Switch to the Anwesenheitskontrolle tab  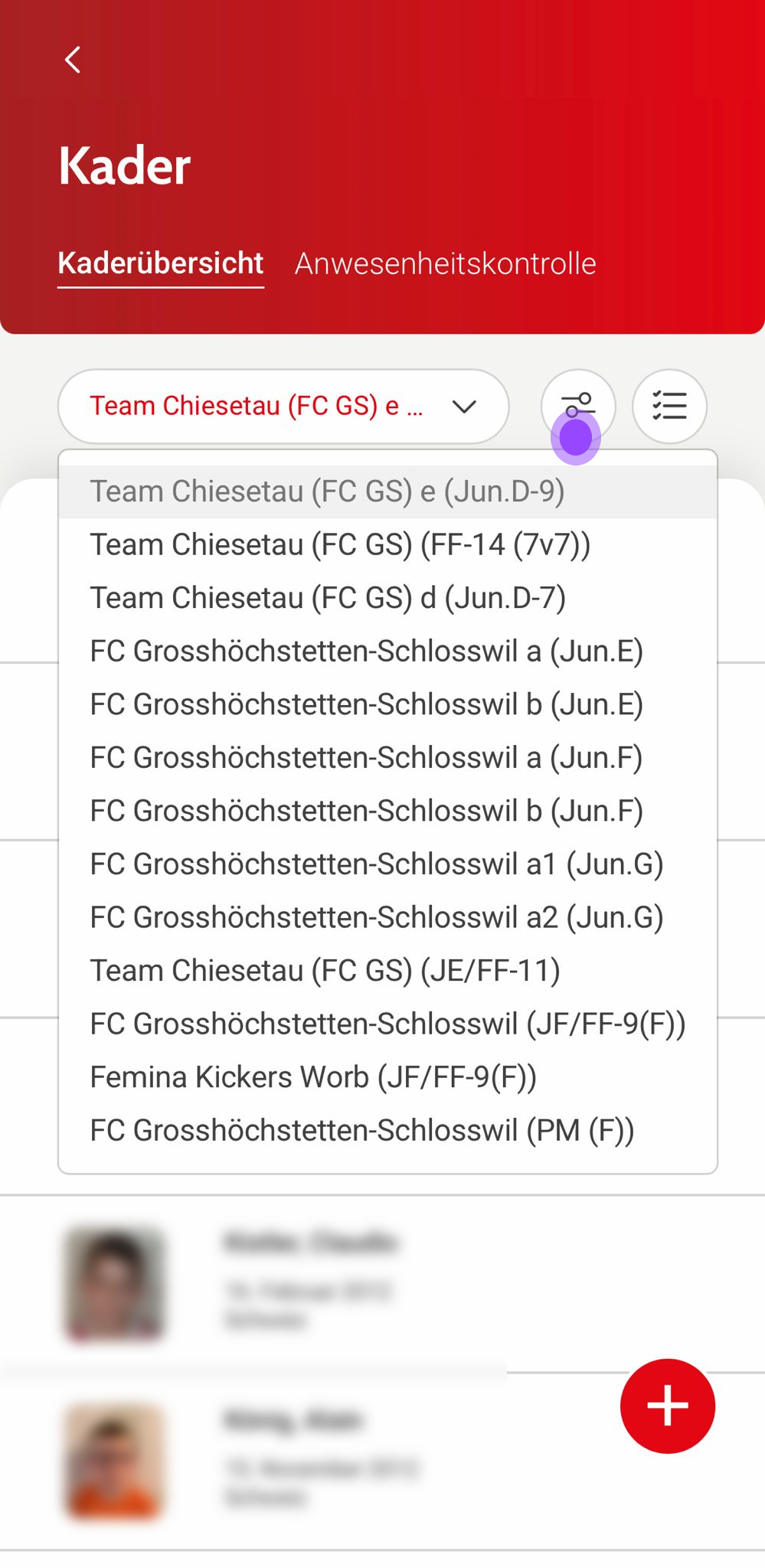pyautogui.click(x=445, y=264)
